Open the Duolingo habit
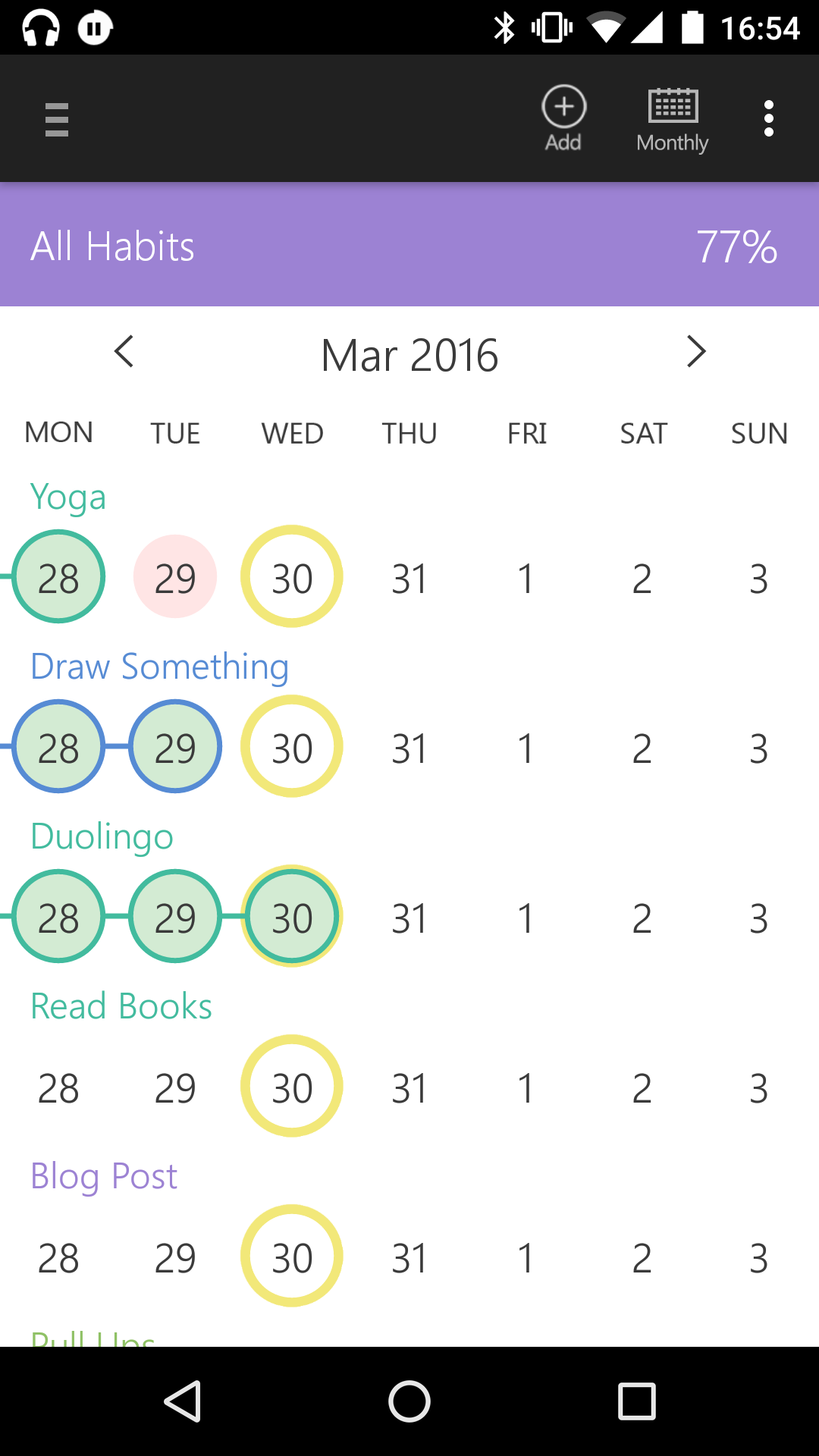Image resolution: width=819 pixels, height=1456 pixels. (x=102, y=837)
